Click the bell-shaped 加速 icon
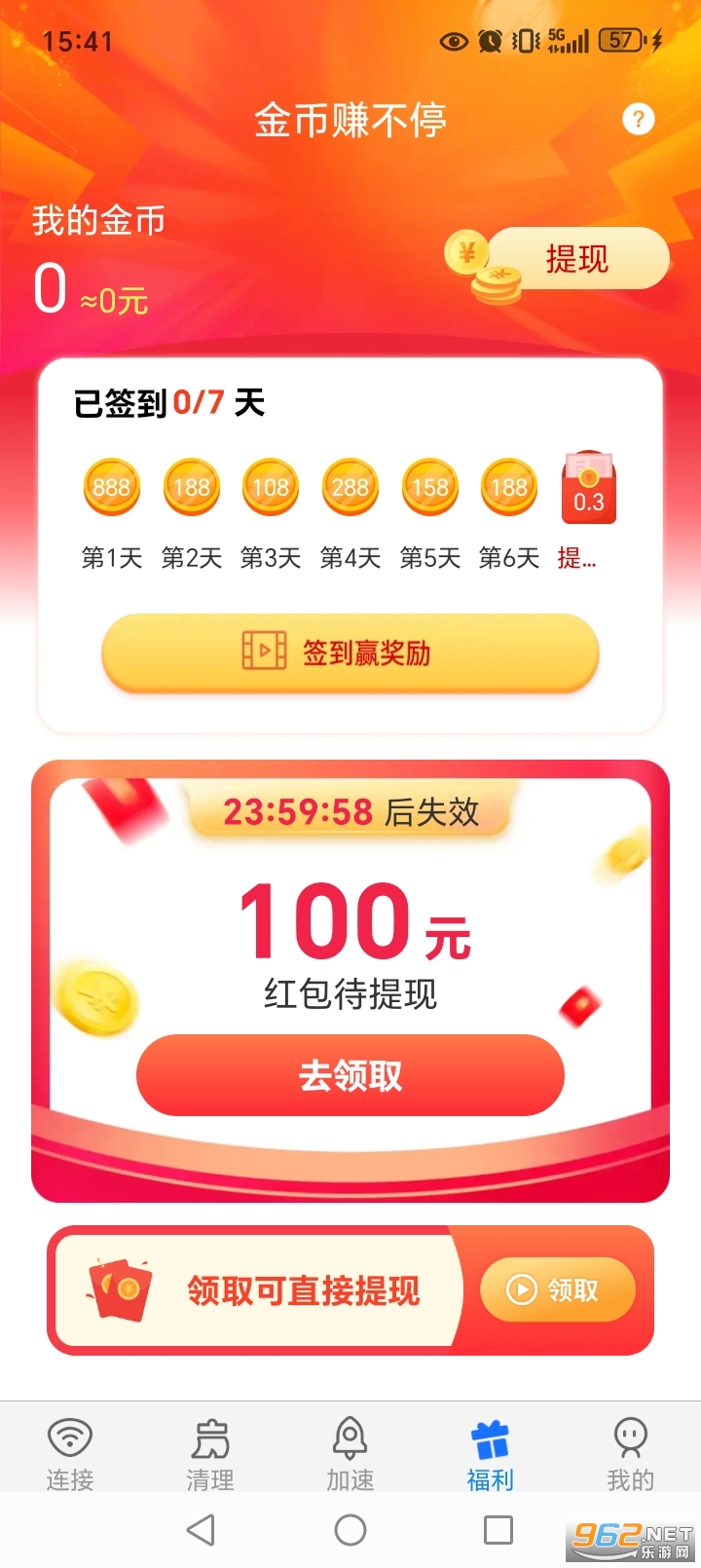 [x=350, y=1434]
